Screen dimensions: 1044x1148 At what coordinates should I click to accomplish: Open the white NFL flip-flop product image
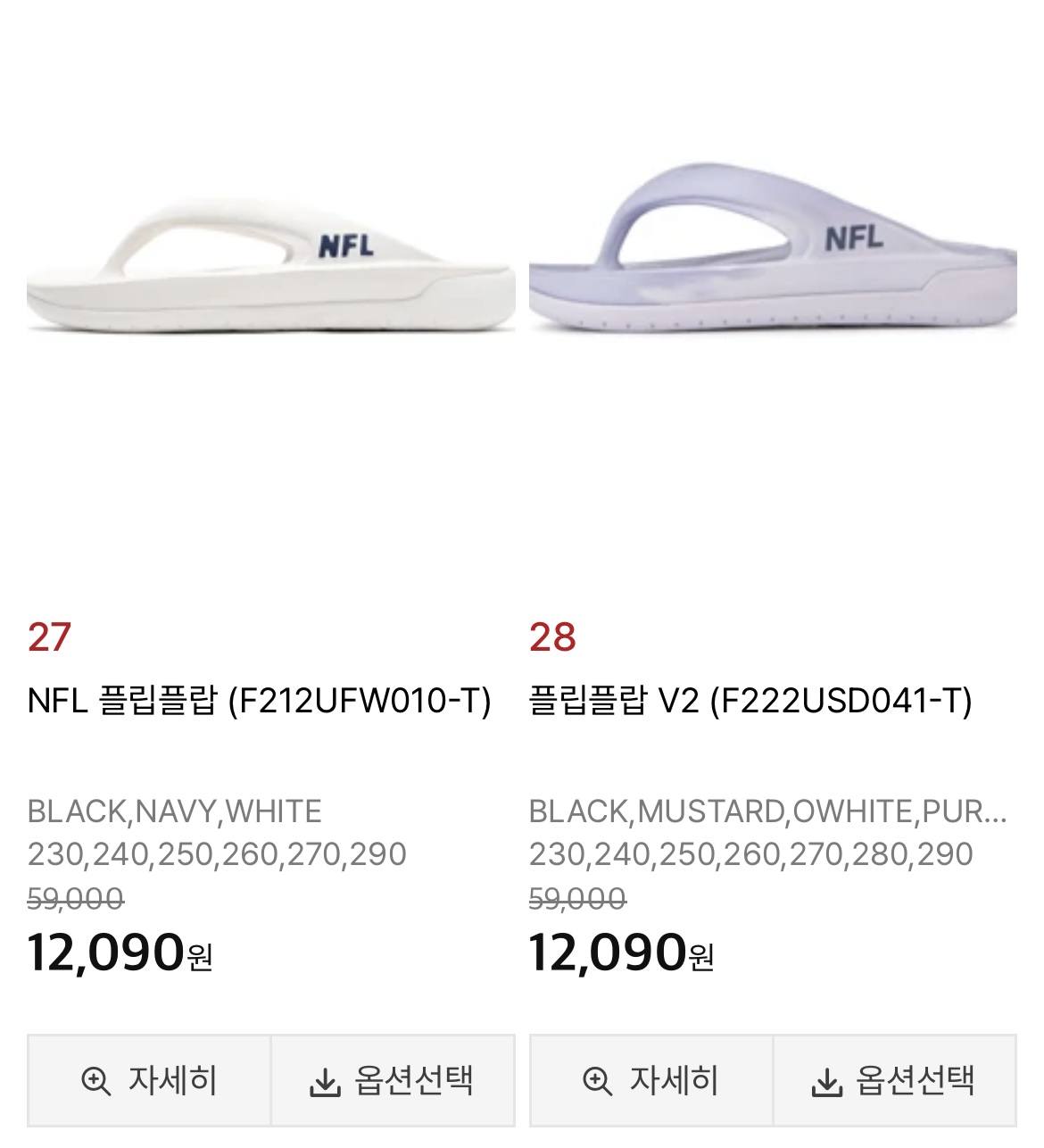[270, 268]
